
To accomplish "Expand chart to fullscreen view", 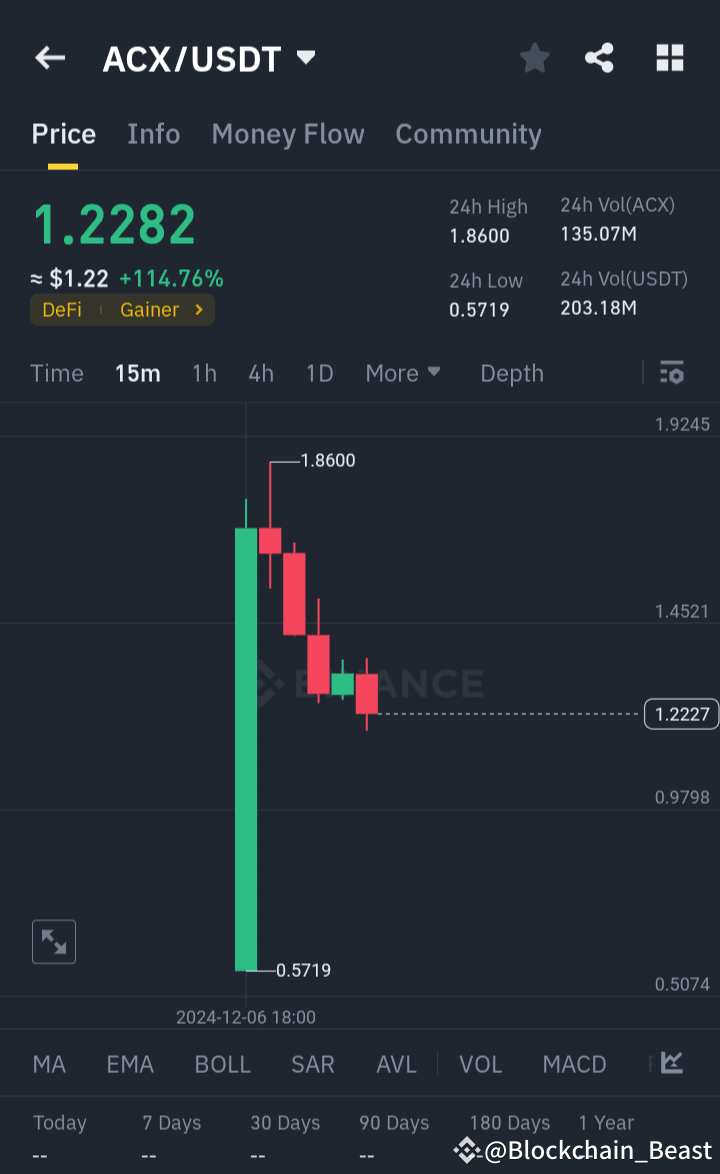I will [x=54, y=941].
